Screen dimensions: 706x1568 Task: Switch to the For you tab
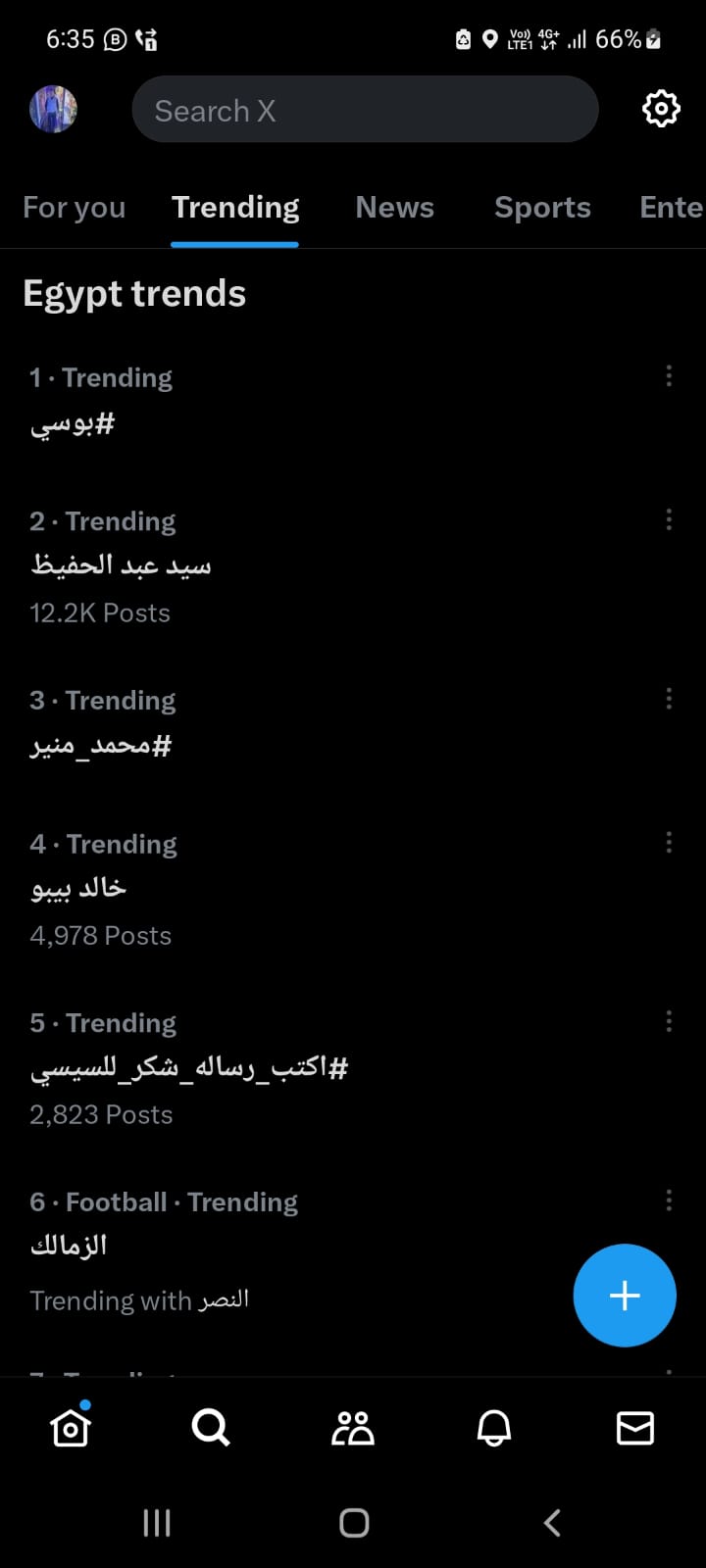pos(75,208)
